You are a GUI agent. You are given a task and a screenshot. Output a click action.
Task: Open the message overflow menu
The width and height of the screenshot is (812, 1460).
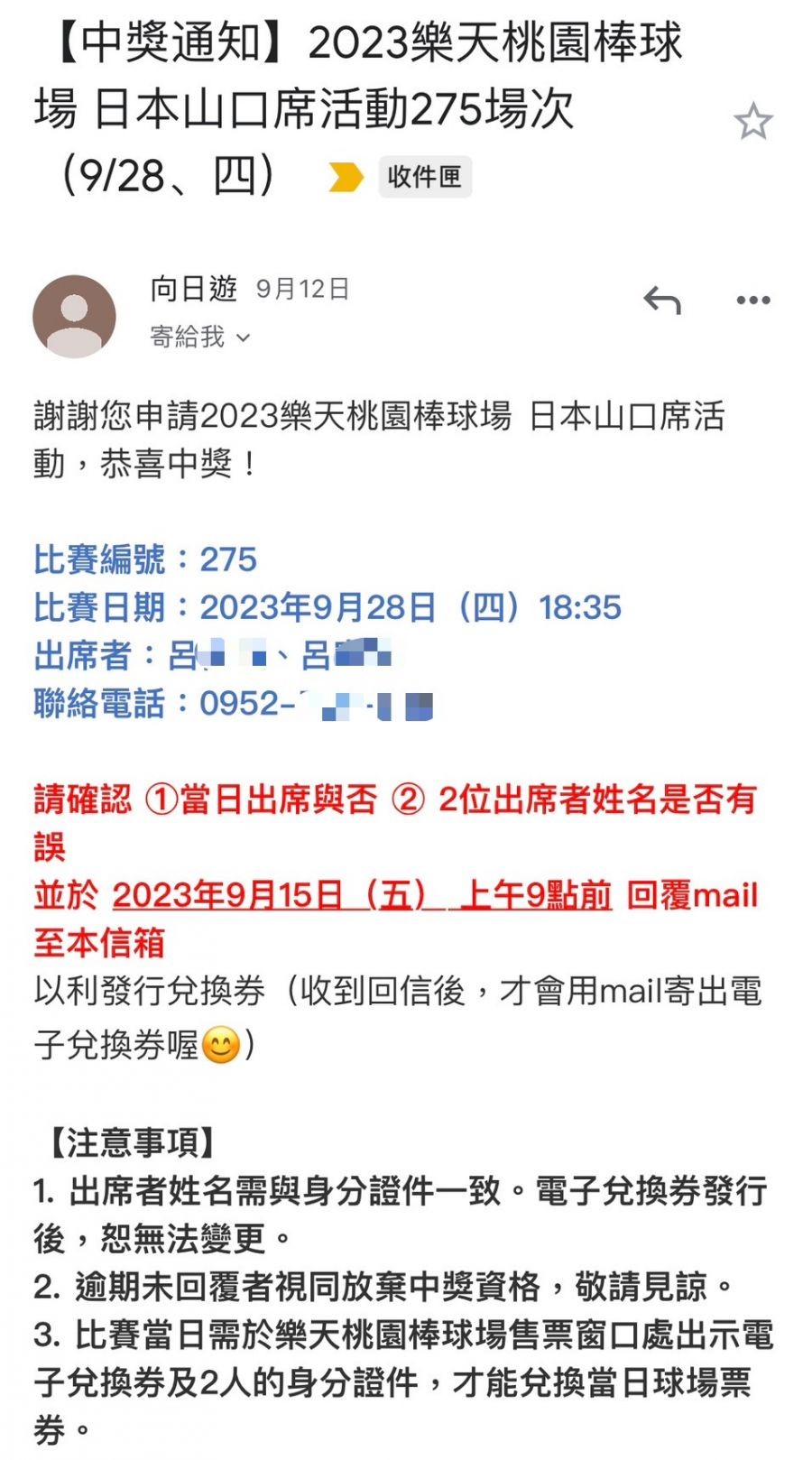click(752, 300)
